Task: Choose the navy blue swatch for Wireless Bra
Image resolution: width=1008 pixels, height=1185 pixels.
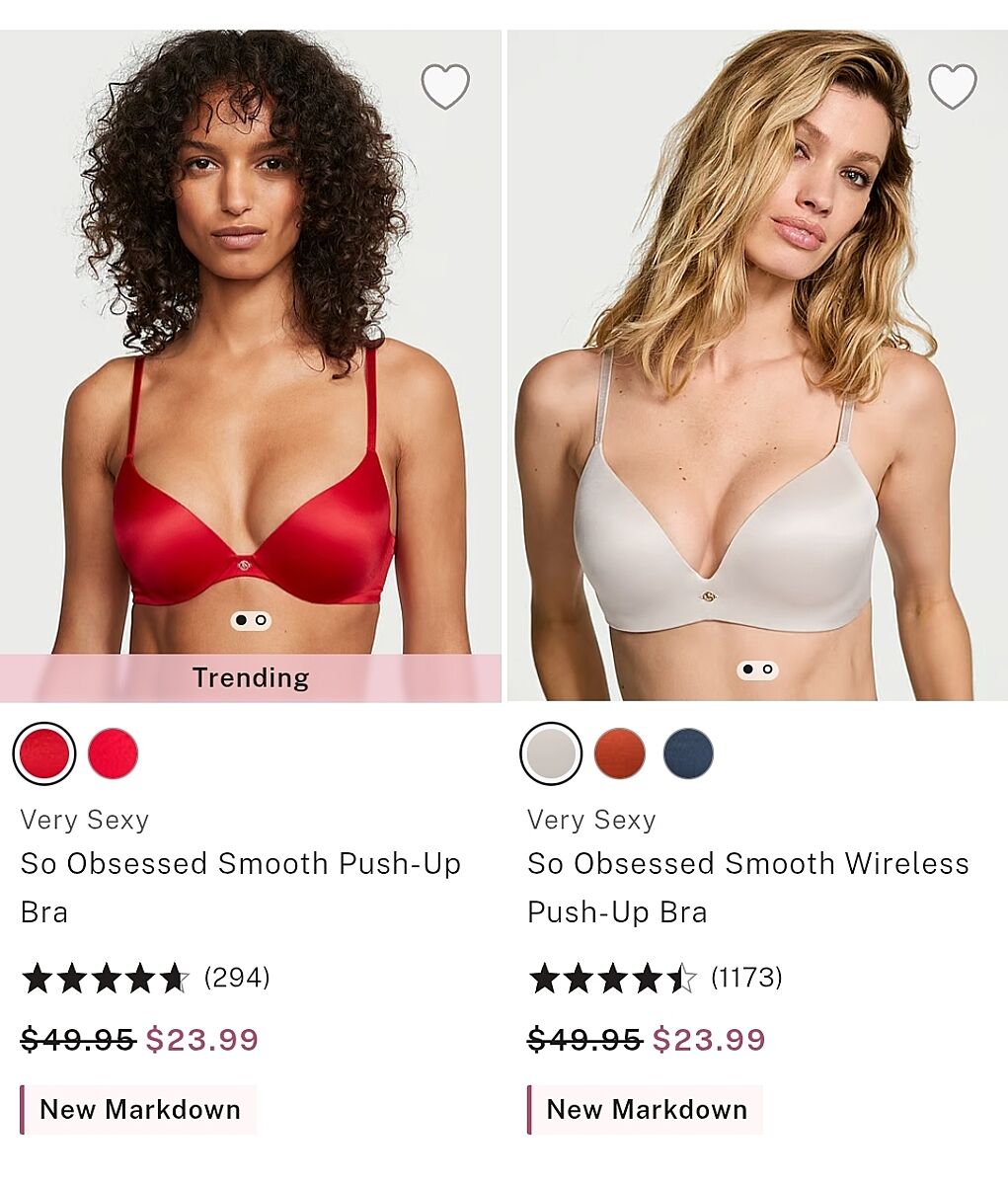Action: (x=688, y=753)
